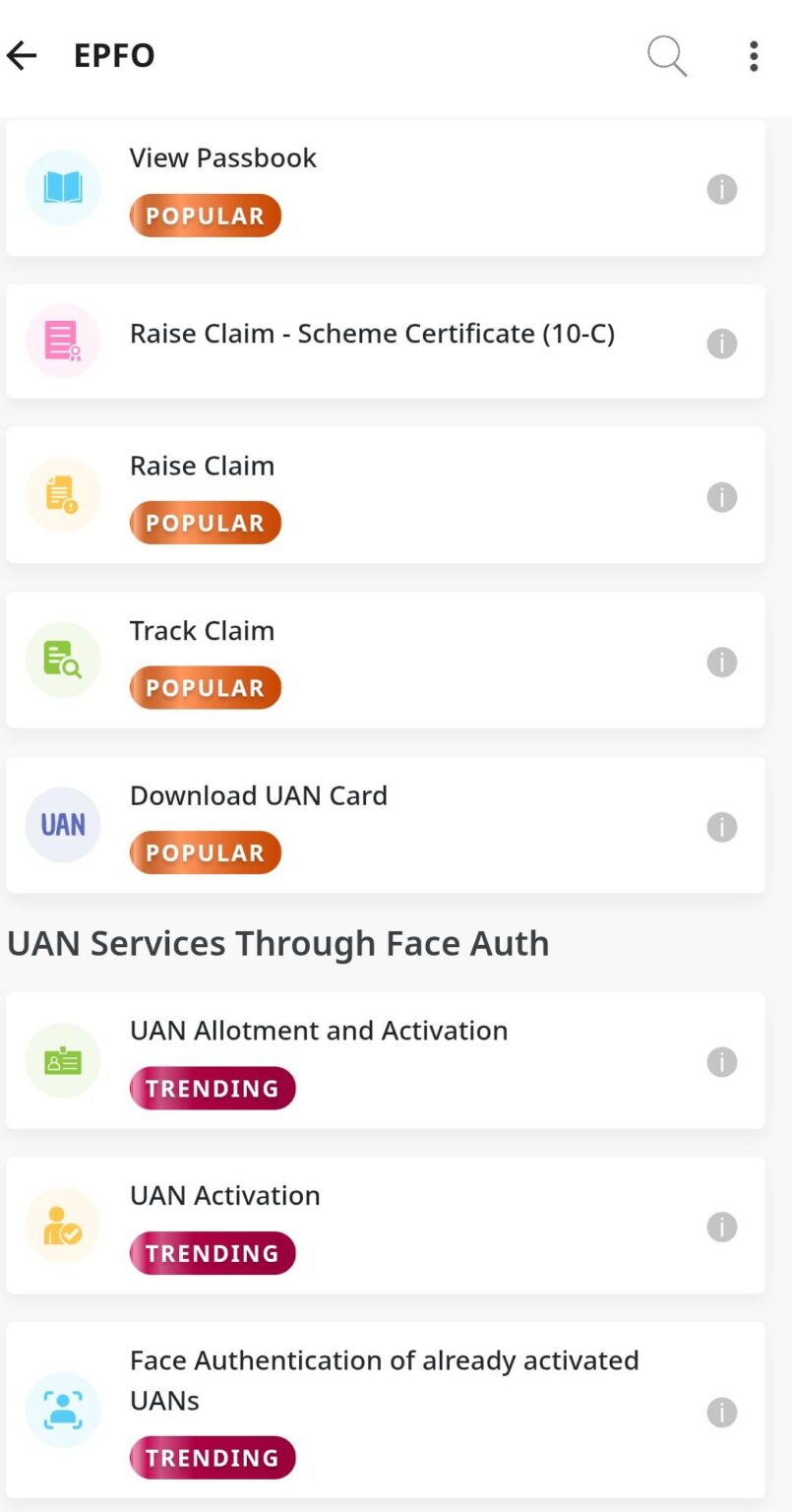The image size is (792, 1512).
Task: Select the Track Claim magnifier document icon
Action: pos(62,661)
